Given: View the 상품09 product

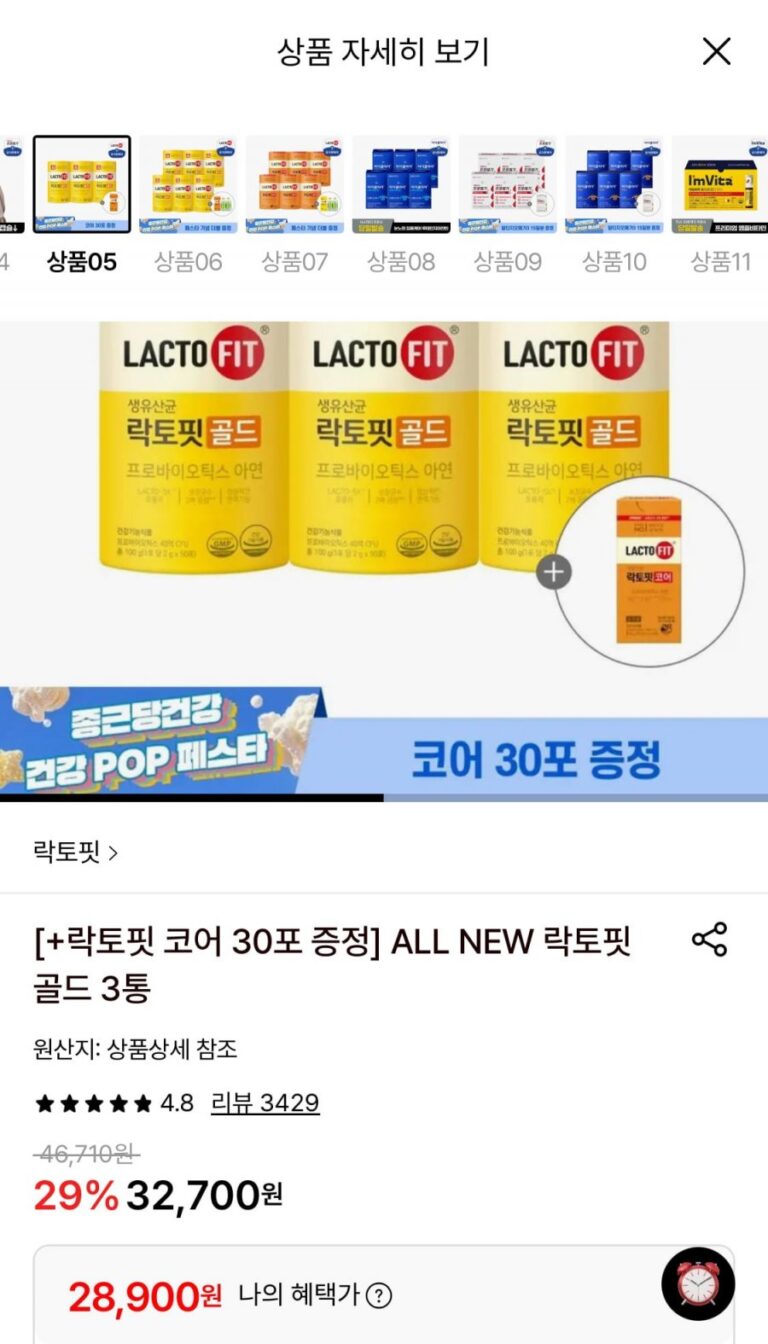Looking at the screenshot, I should pos(507,185).
